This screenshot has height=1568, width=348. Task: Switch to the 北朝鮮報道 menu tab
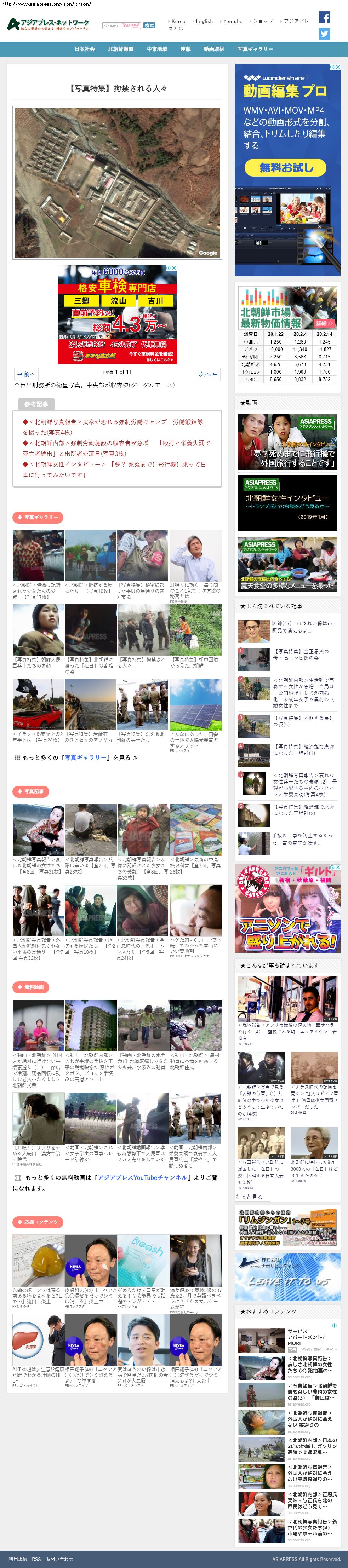121,49
